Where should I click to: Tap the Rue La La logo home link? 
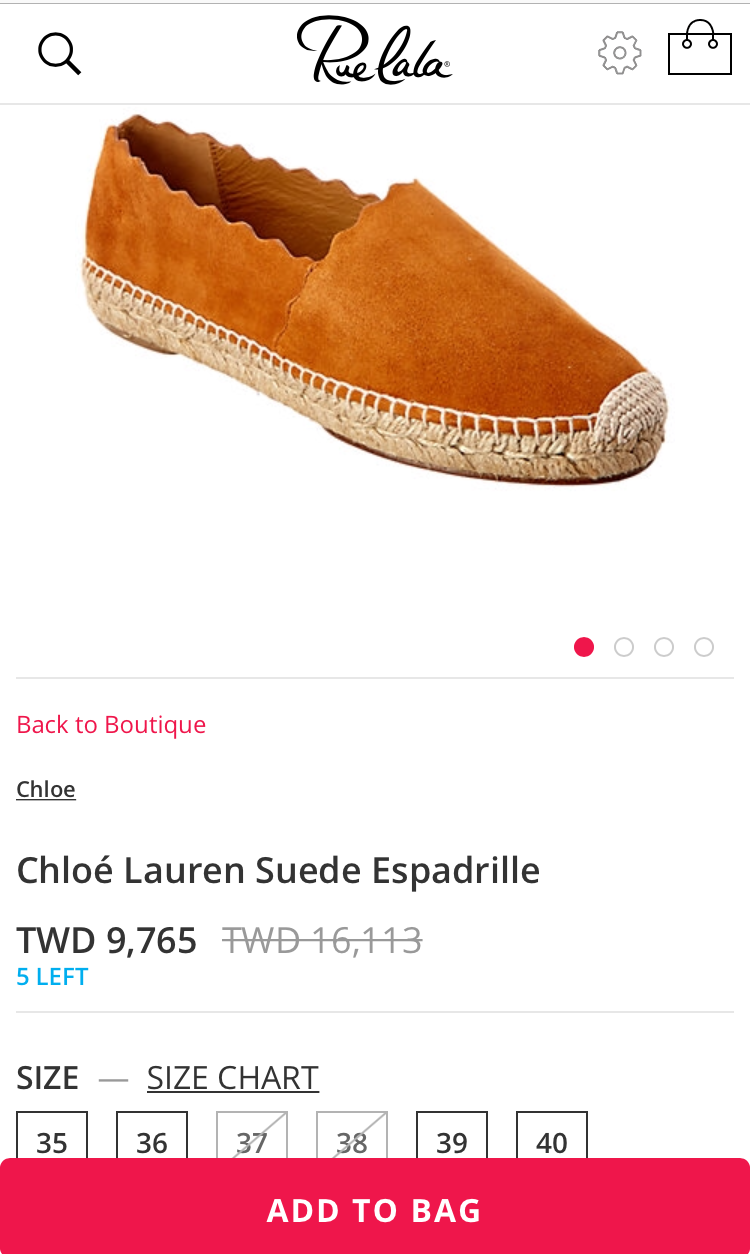[374, 51]
